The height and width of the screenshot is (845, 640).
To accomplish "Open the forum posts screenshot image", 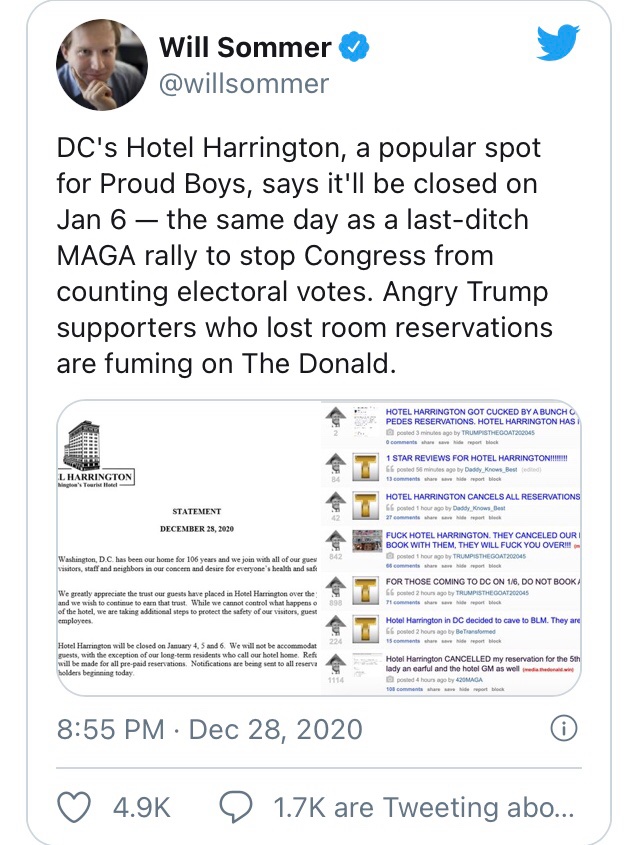I will pos(452,549).
